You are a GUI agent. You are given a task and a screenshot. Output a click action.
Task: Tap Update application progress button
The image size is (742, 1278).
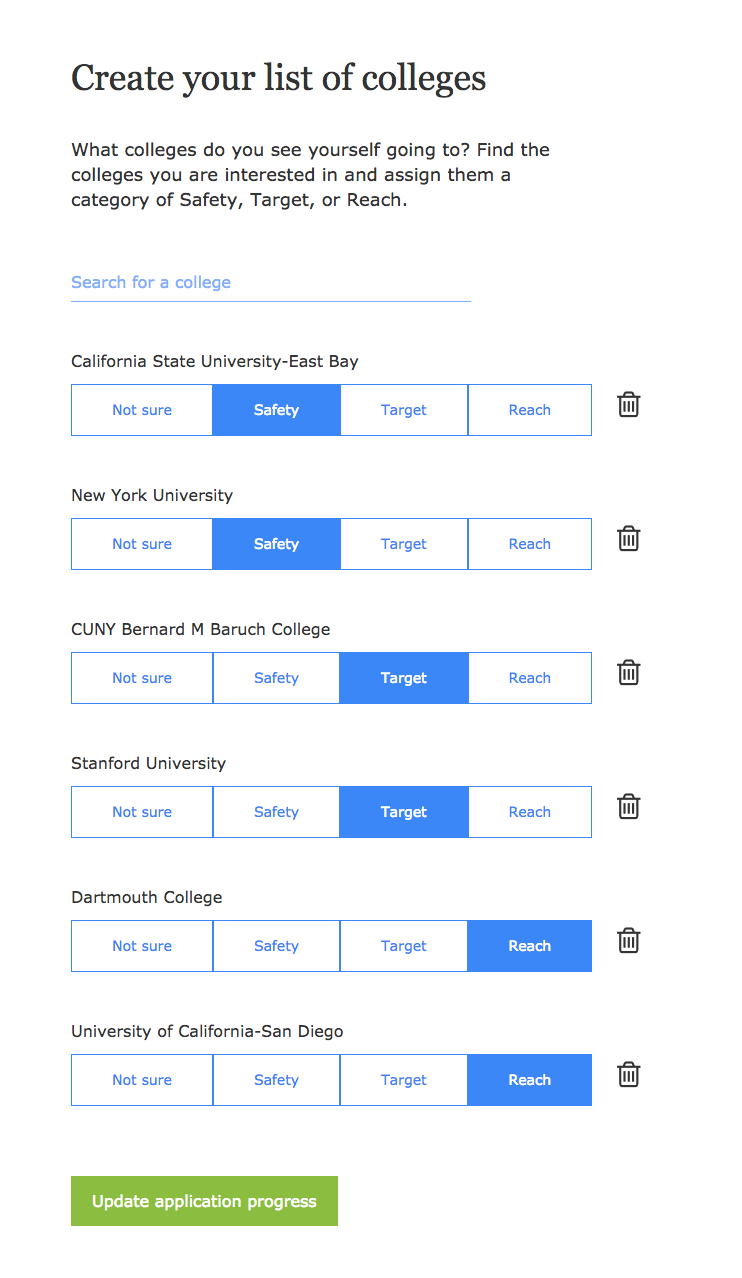pyautogui.click(x=204, y=1201)
